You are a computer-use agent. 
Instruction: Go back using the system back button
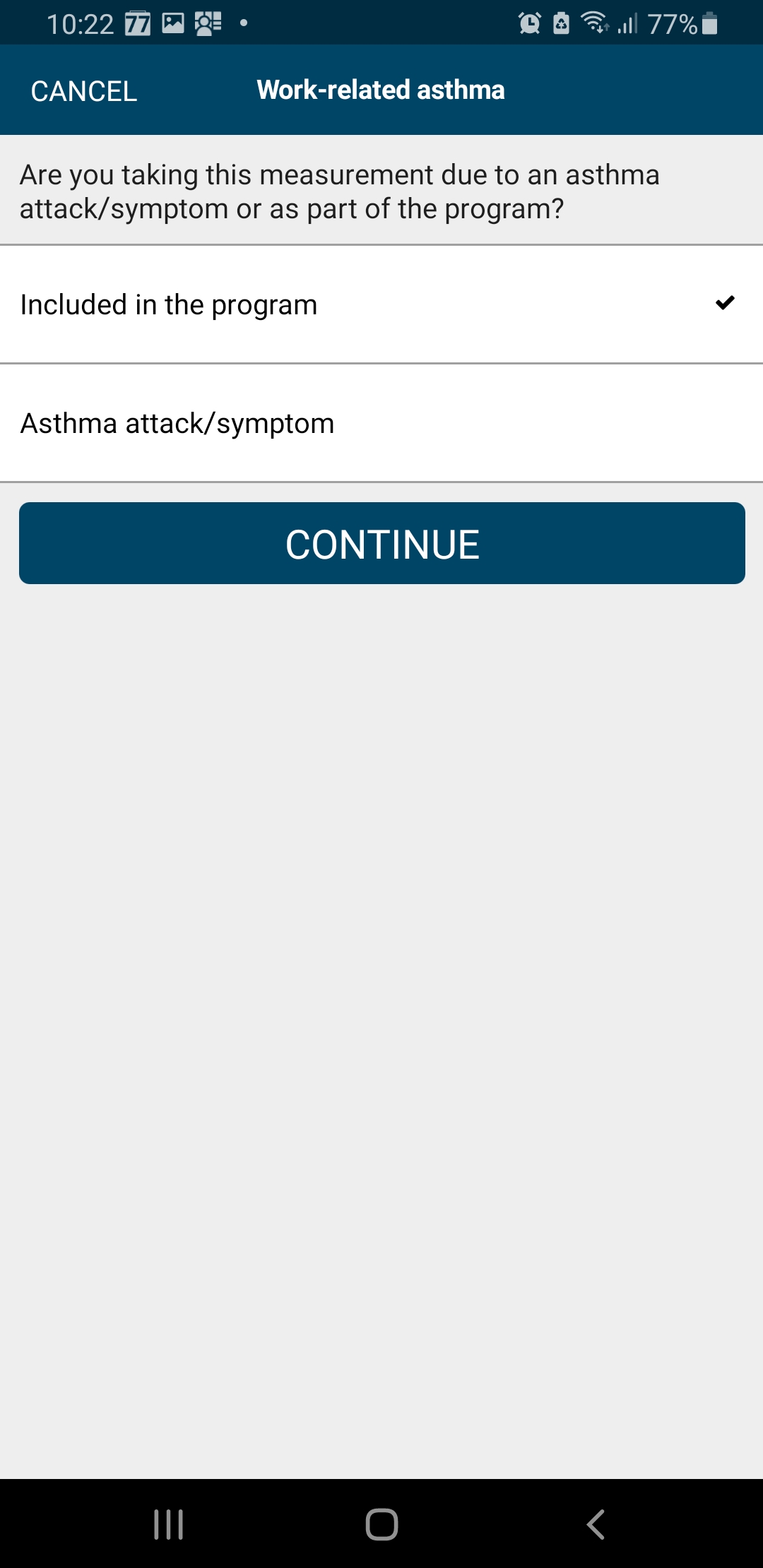[596, 1524]
